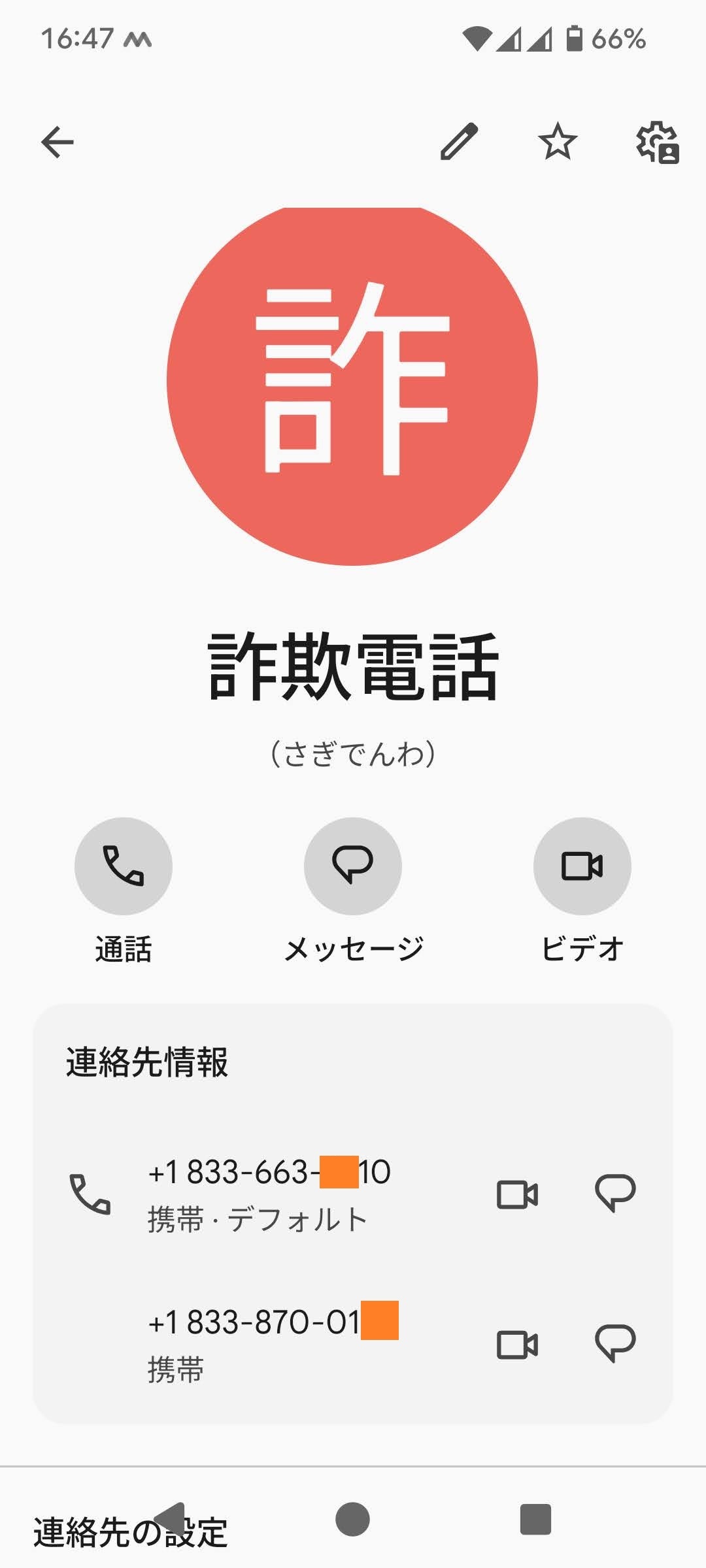Video call the +1 833-663 number
Screen dimensions: 706x1568
coord(517,1194)
